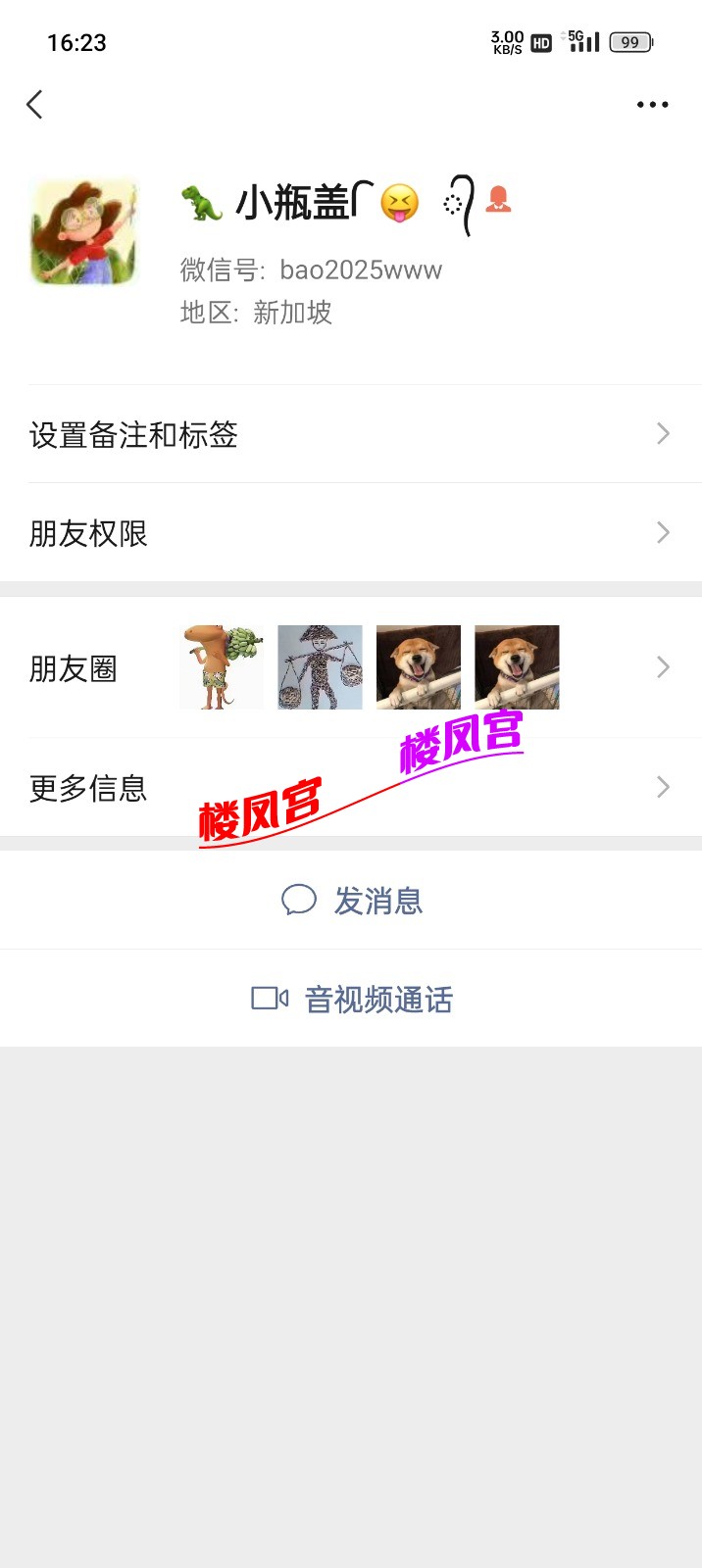
Task: View the contact's profile picture
Action: [84, 232]
